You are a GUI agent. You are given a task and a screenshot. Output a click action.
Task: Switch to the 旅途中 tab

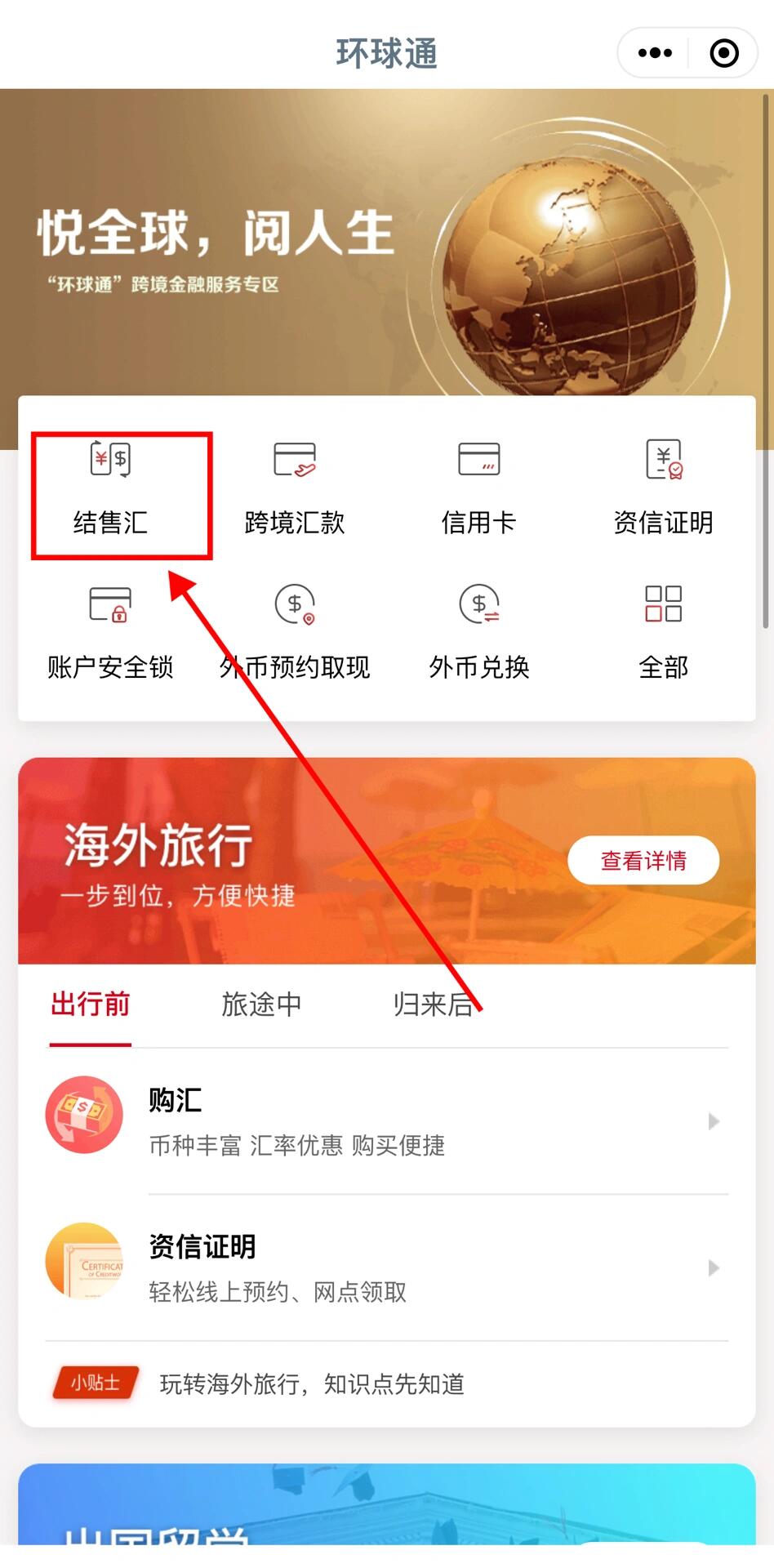coord(261,1004)
